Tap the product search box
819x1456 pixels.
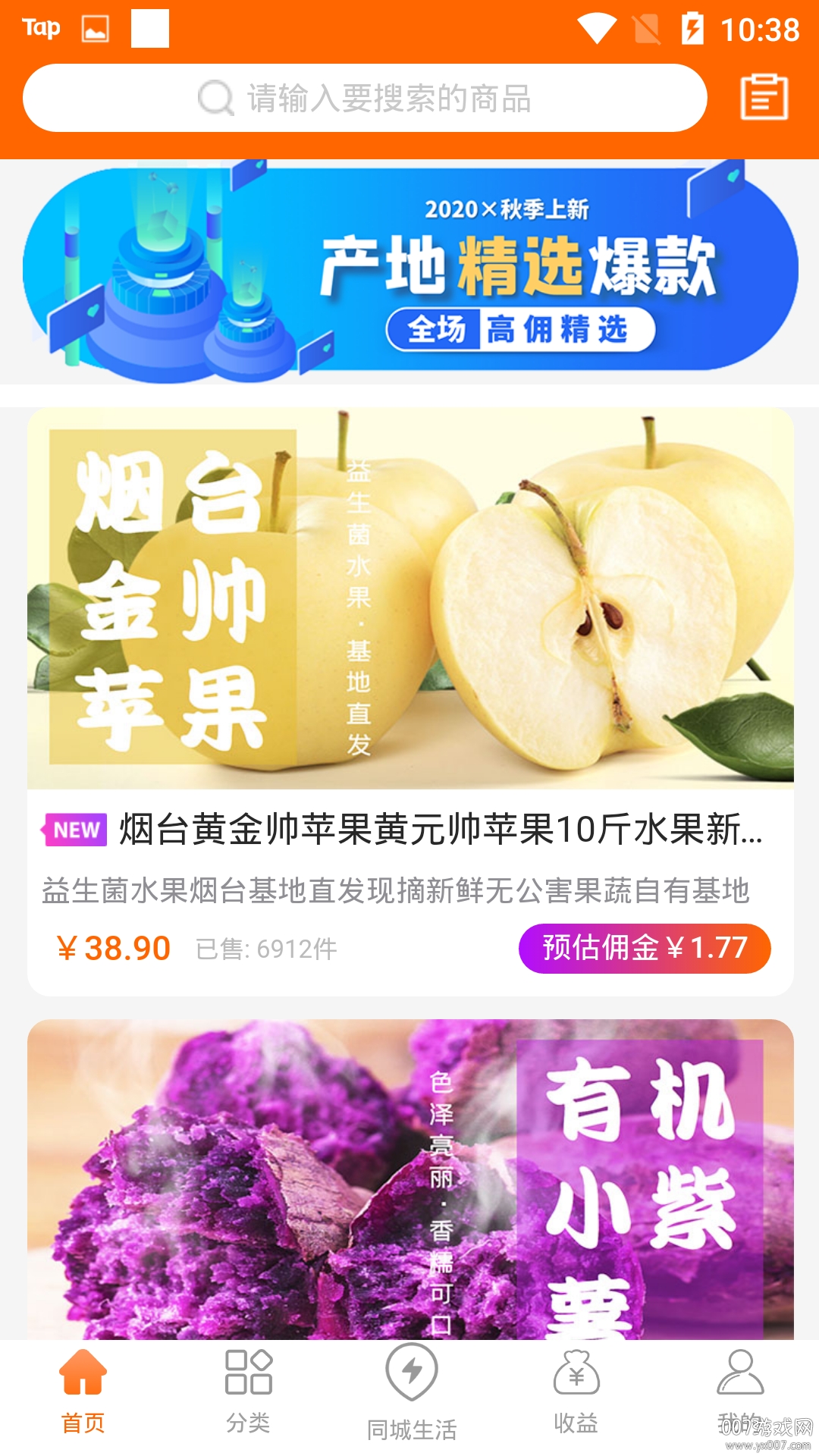364,99
